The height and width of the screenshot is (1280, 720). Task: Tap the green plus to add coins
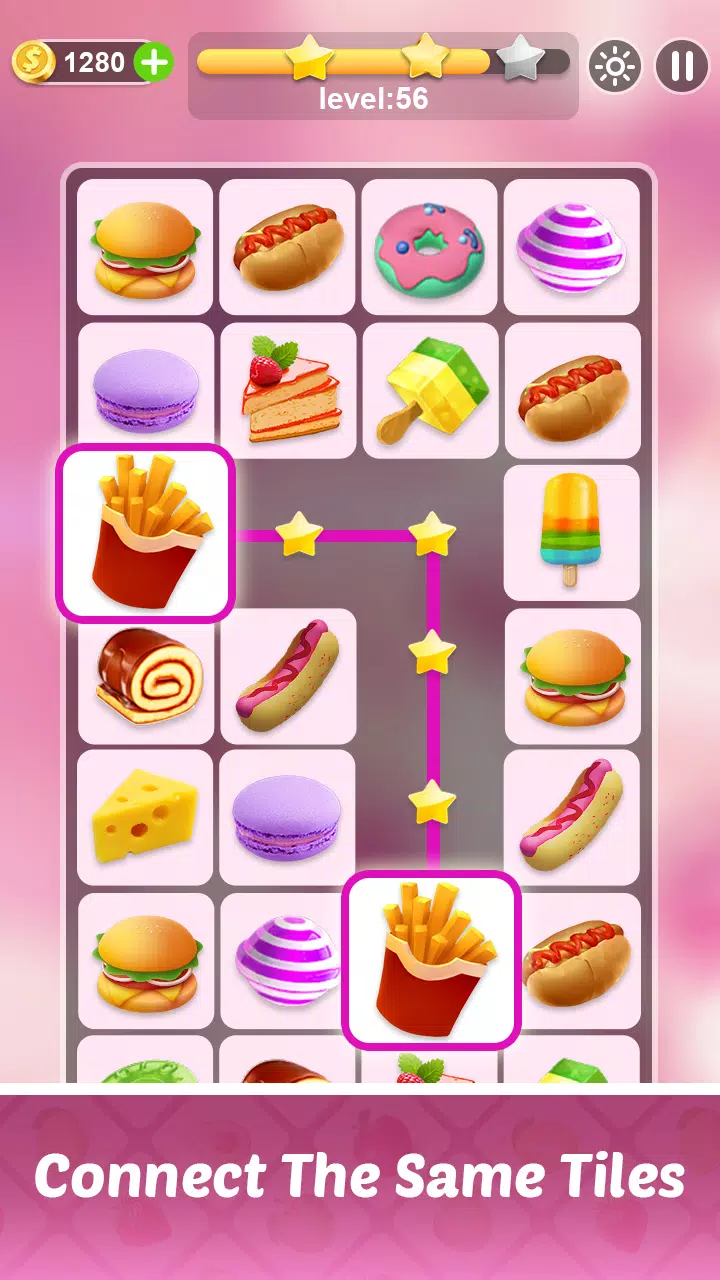pyautogui.click(x=153, y=63)
